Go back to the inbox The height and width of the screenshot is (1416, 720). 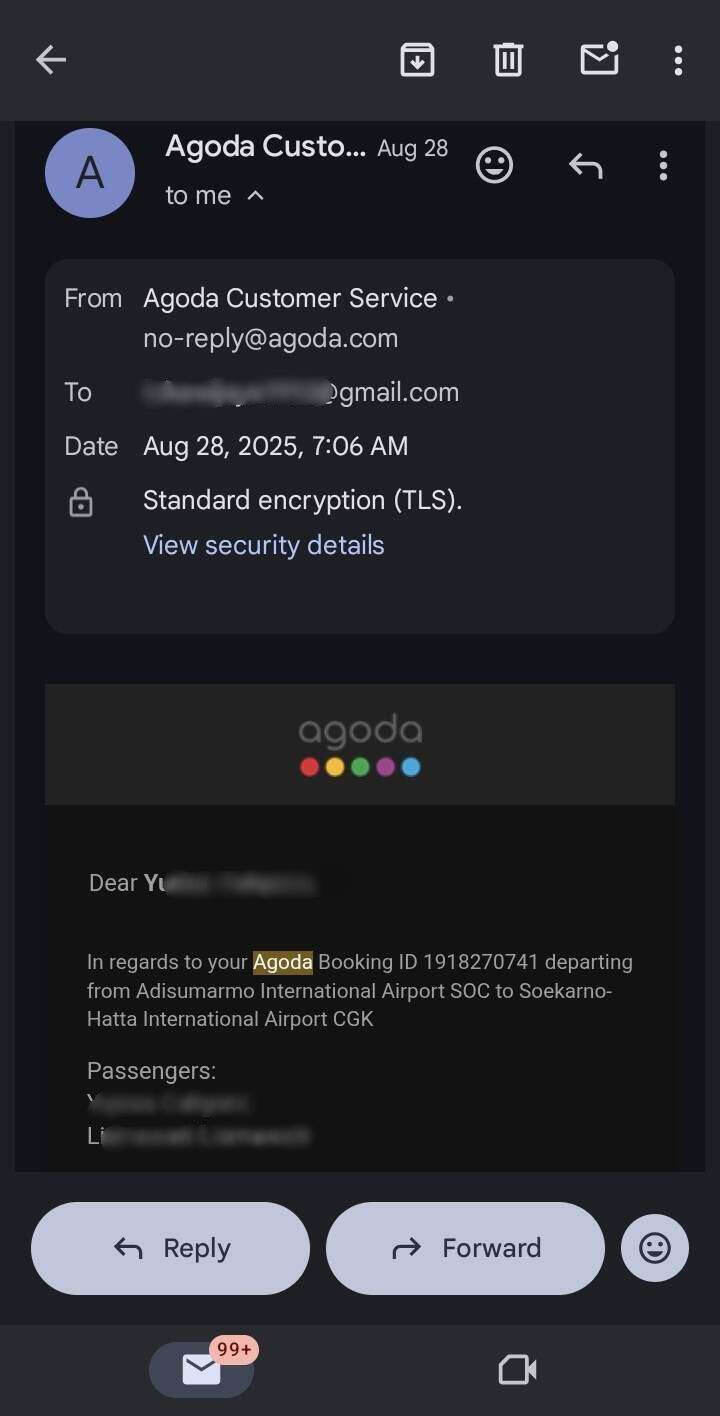(x=51, y=60)
